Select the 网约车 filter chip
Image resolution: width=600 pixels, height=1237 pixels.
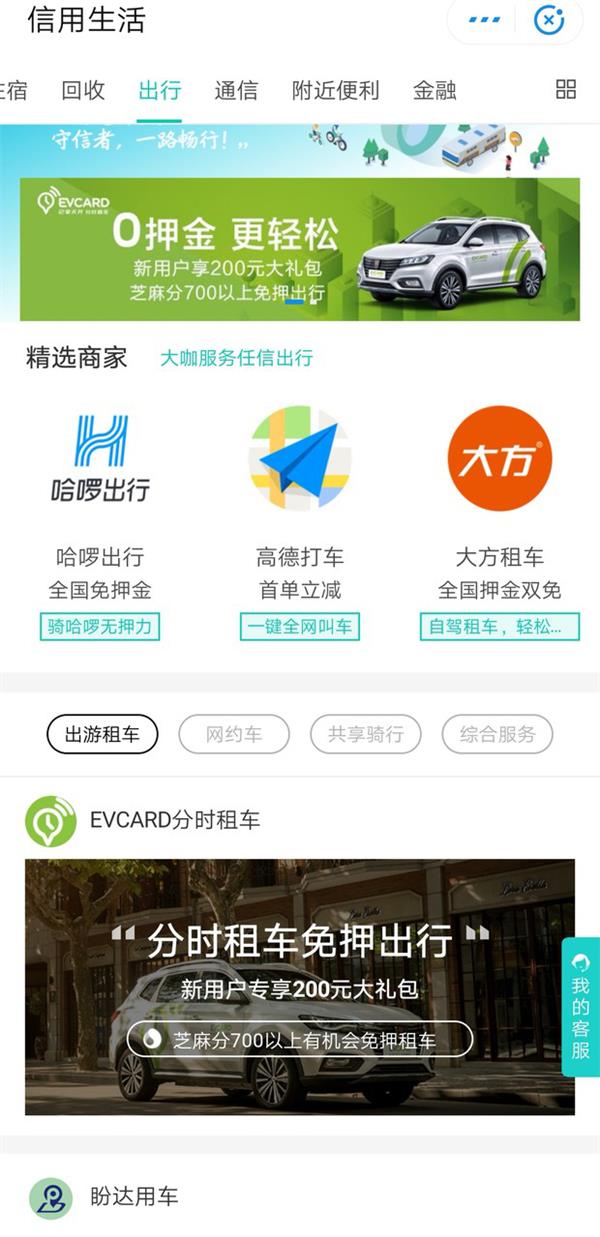pos(234,734)
